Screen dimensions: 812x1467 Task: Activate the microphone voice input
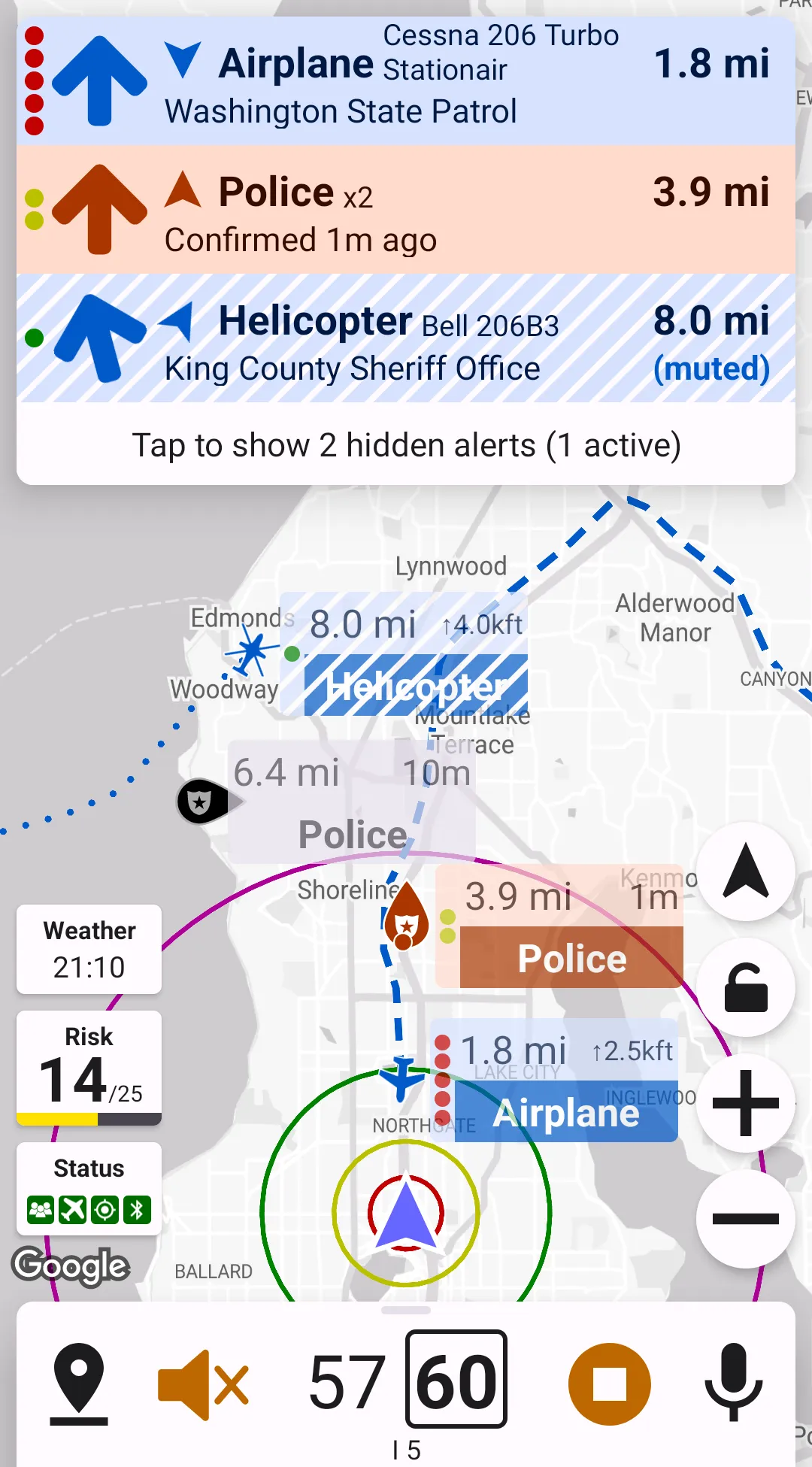[733, 1384]
